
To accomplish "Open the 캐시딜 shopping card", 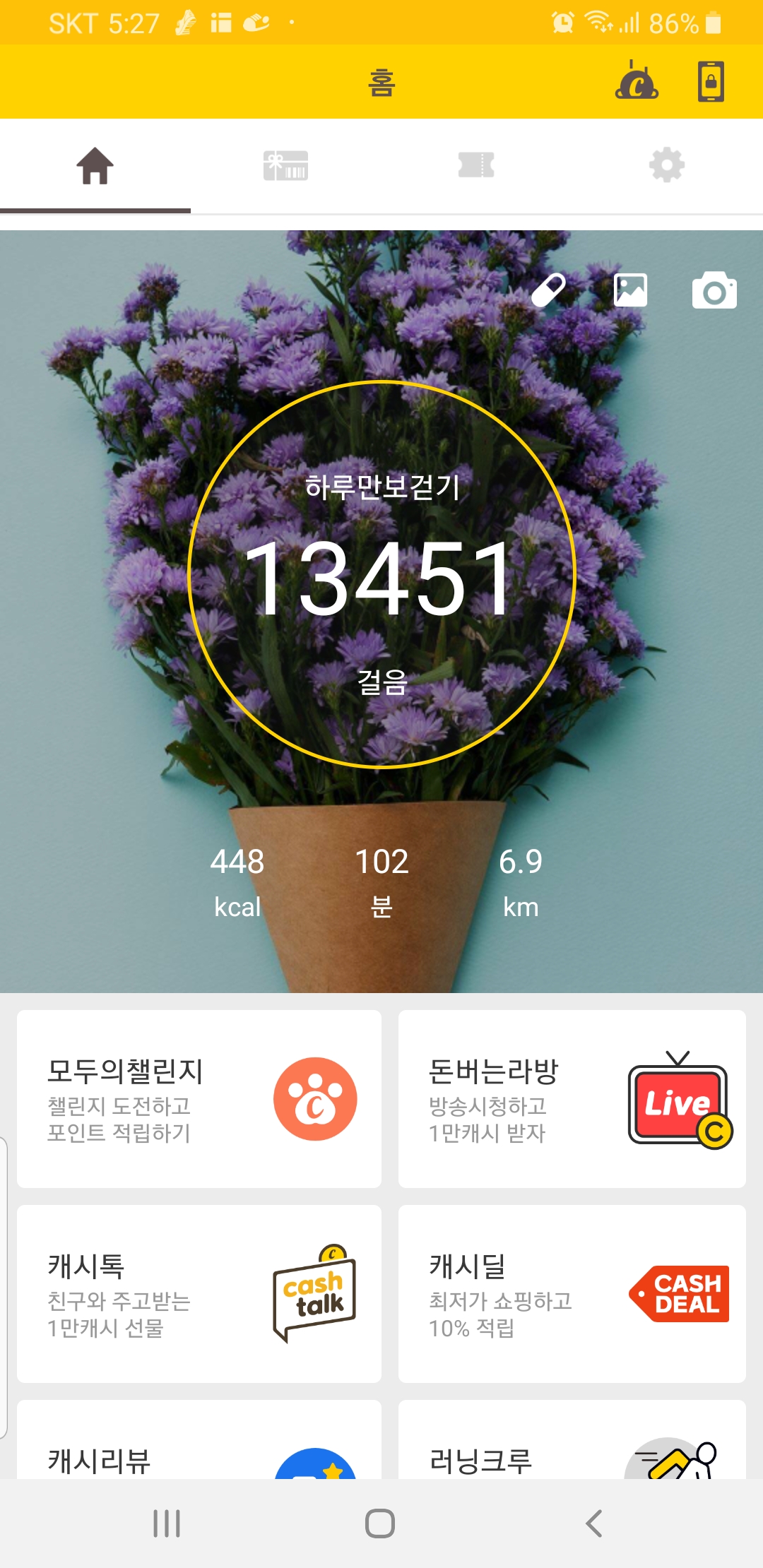I will pos(572,1293).
